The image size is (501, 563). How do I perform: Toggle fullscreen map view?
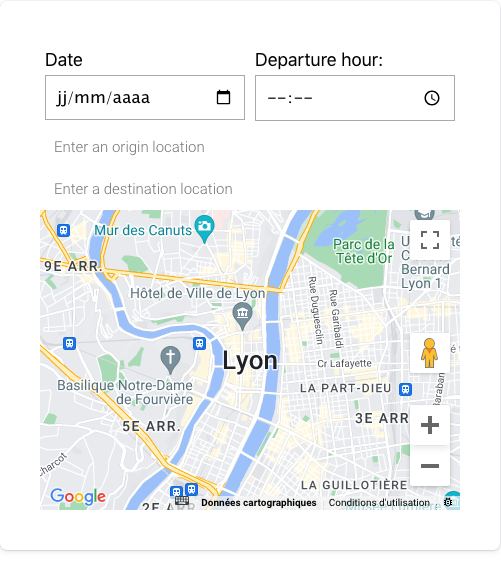430,240
